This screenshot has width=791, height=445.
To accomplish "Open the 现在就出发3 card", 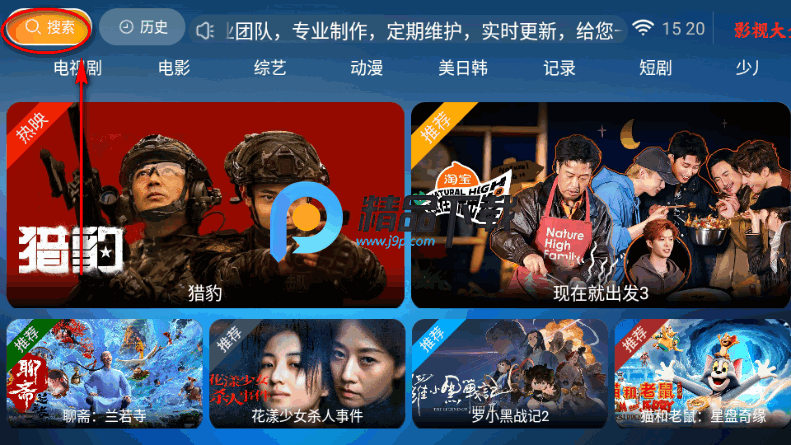I will (601, 205).
